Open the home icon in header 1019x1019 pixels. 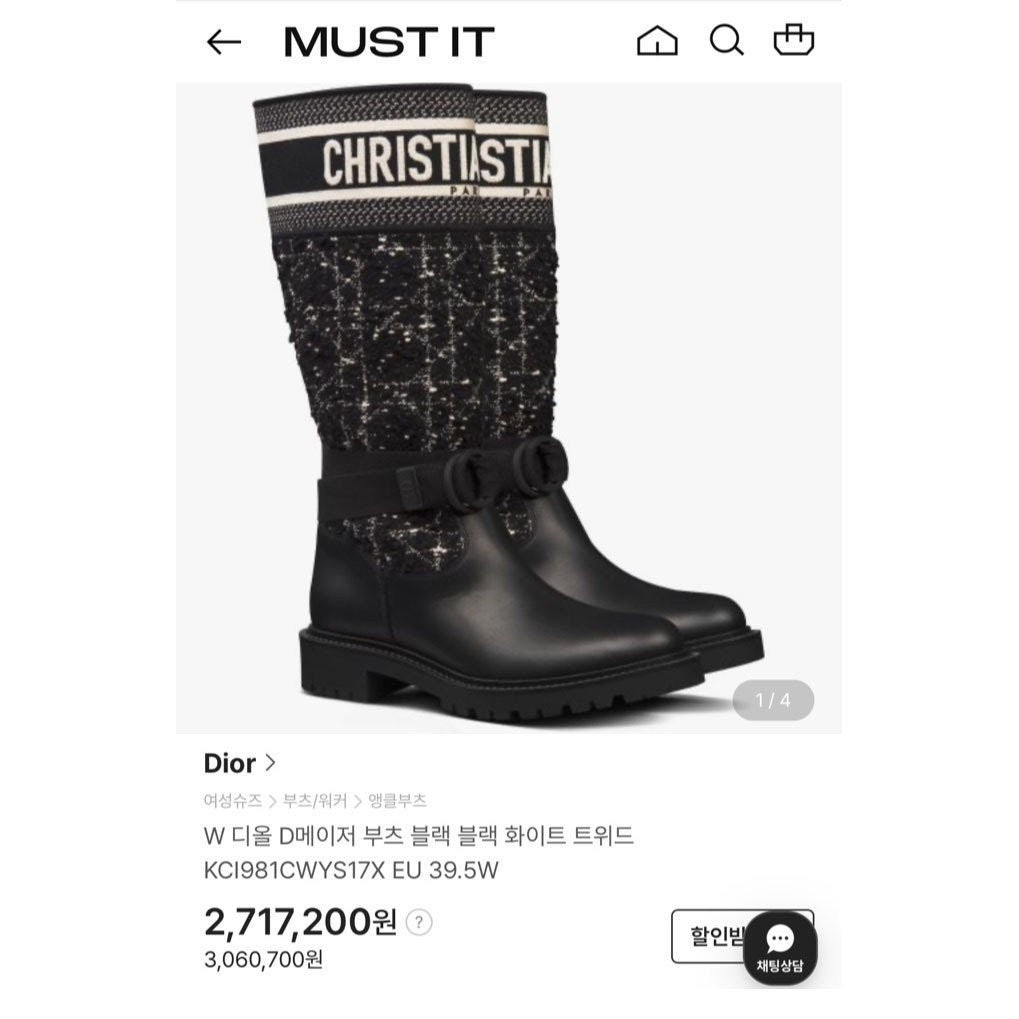point(657,41)
